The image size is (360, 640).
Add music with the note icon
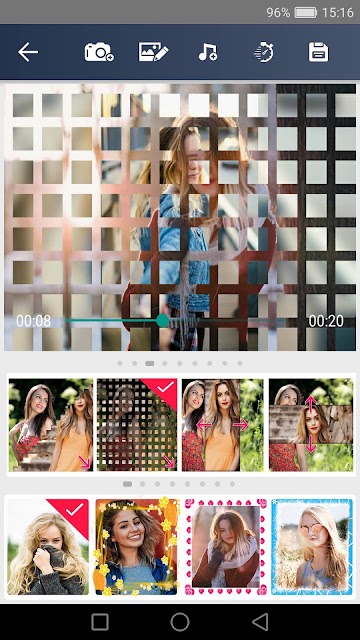[x=208, y=52]
